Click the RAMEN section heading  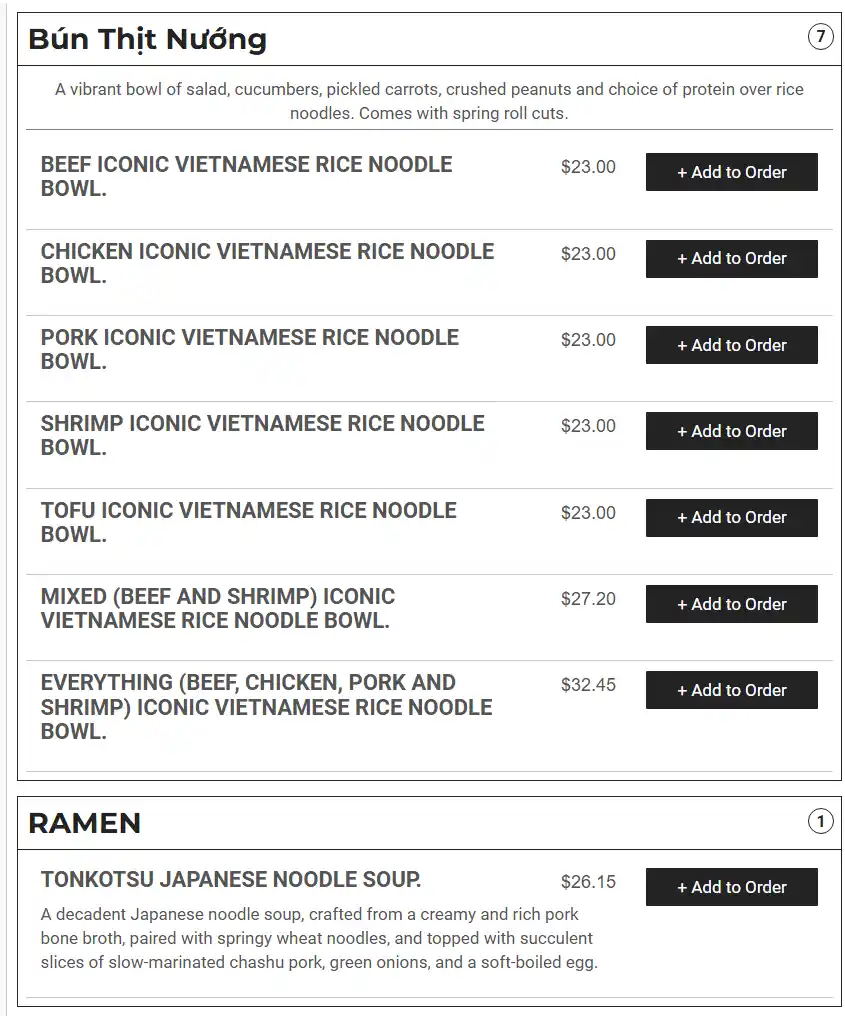point(85,822)
